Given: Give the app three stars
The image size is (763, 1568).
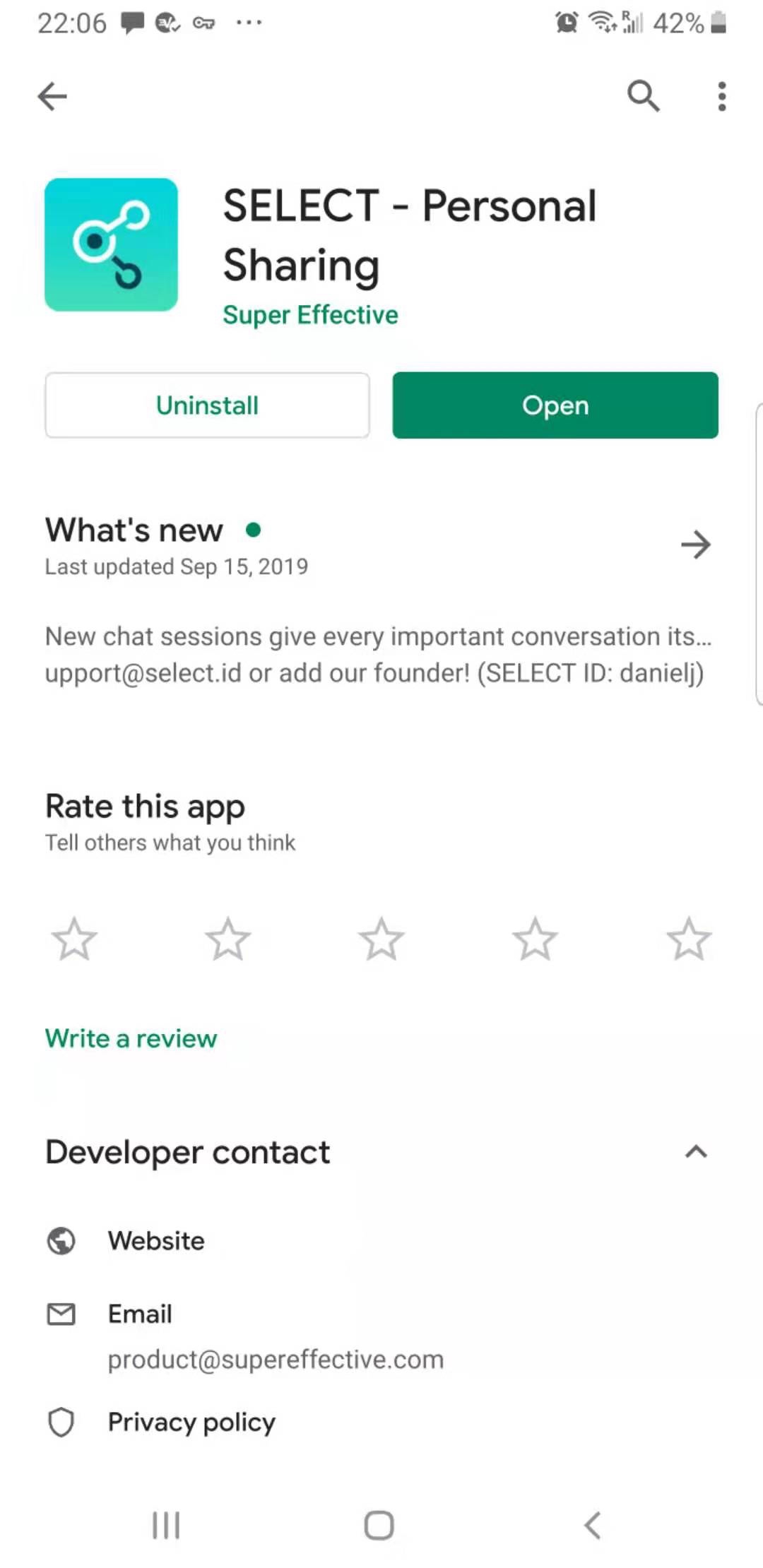Looking at the screenshot, I should coord(381,939).
